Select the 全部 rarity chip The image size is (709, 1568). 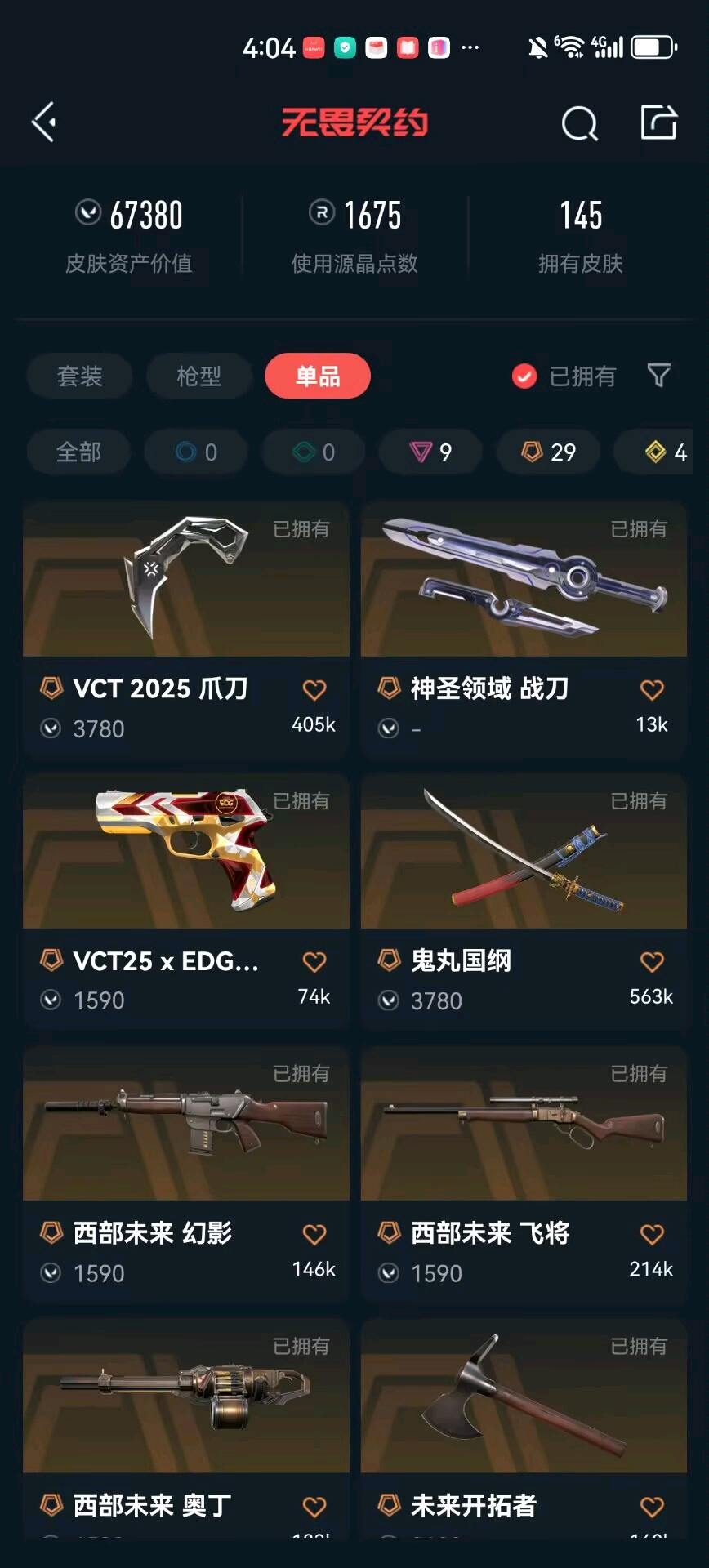78,452
